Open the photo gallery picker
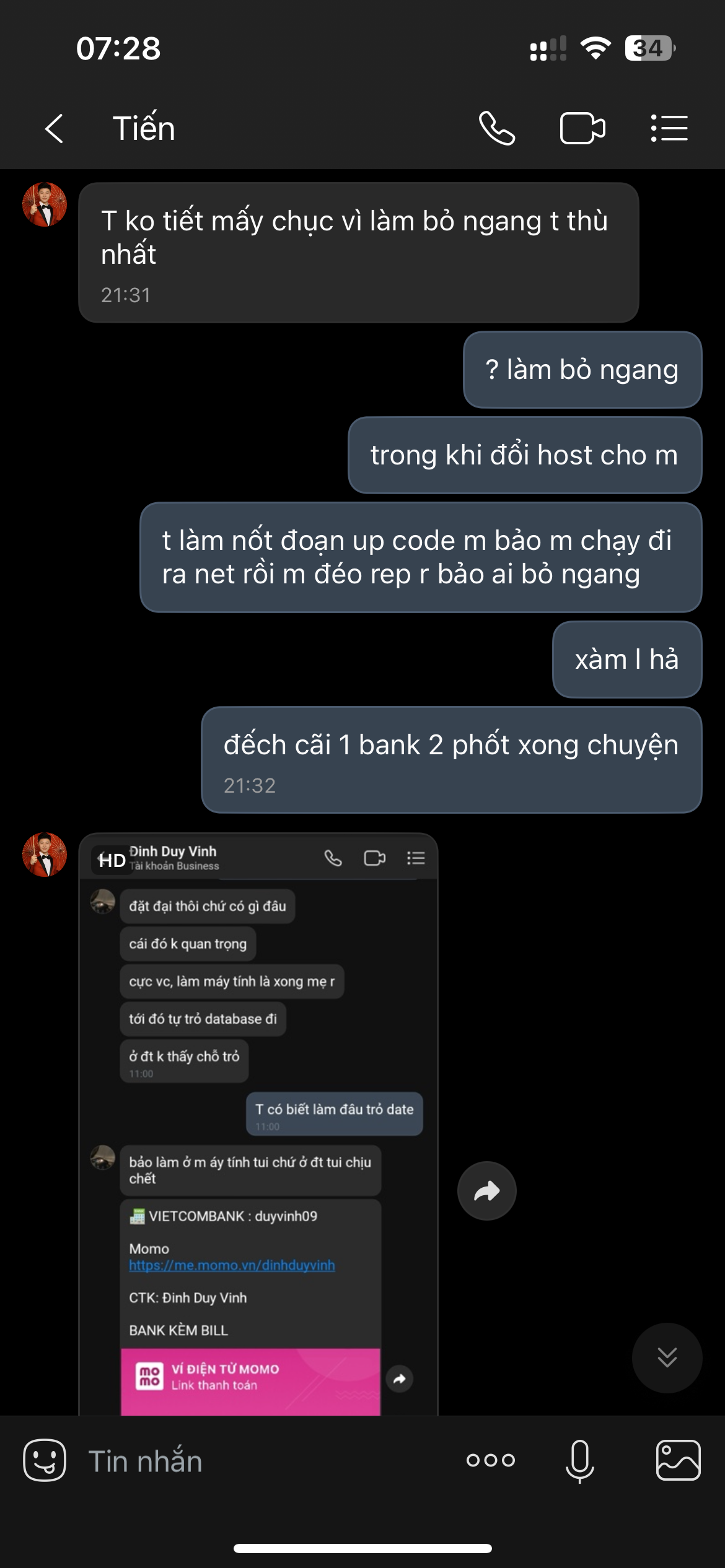 678,1460
